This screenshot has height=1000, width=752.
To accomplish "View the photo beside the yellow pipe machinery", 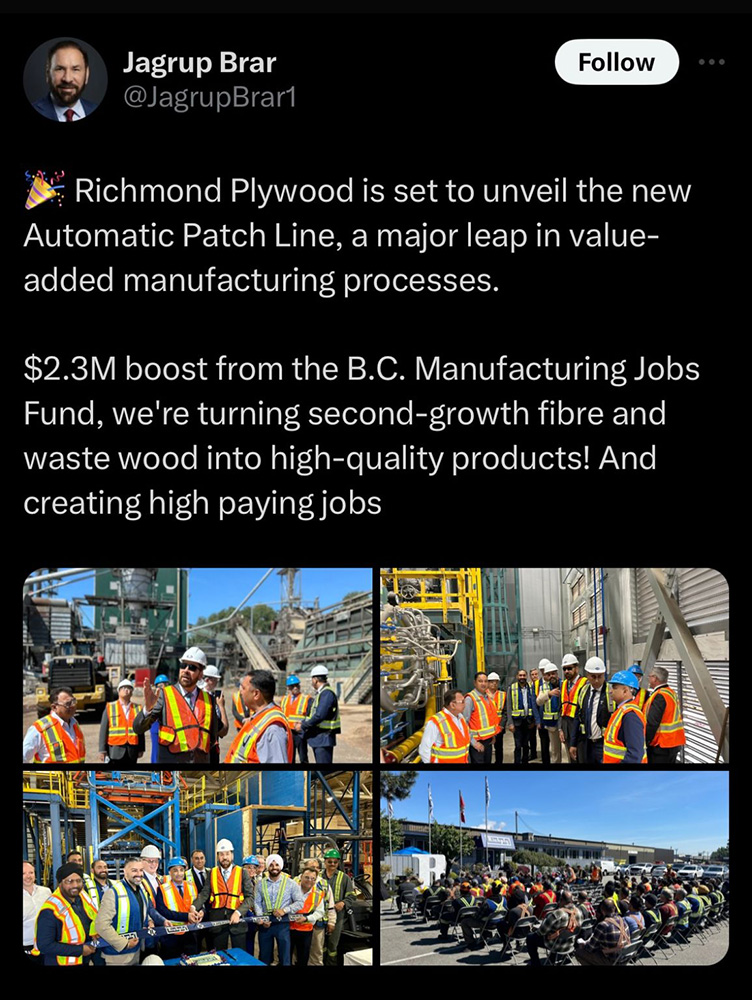I will click(554, 666).
